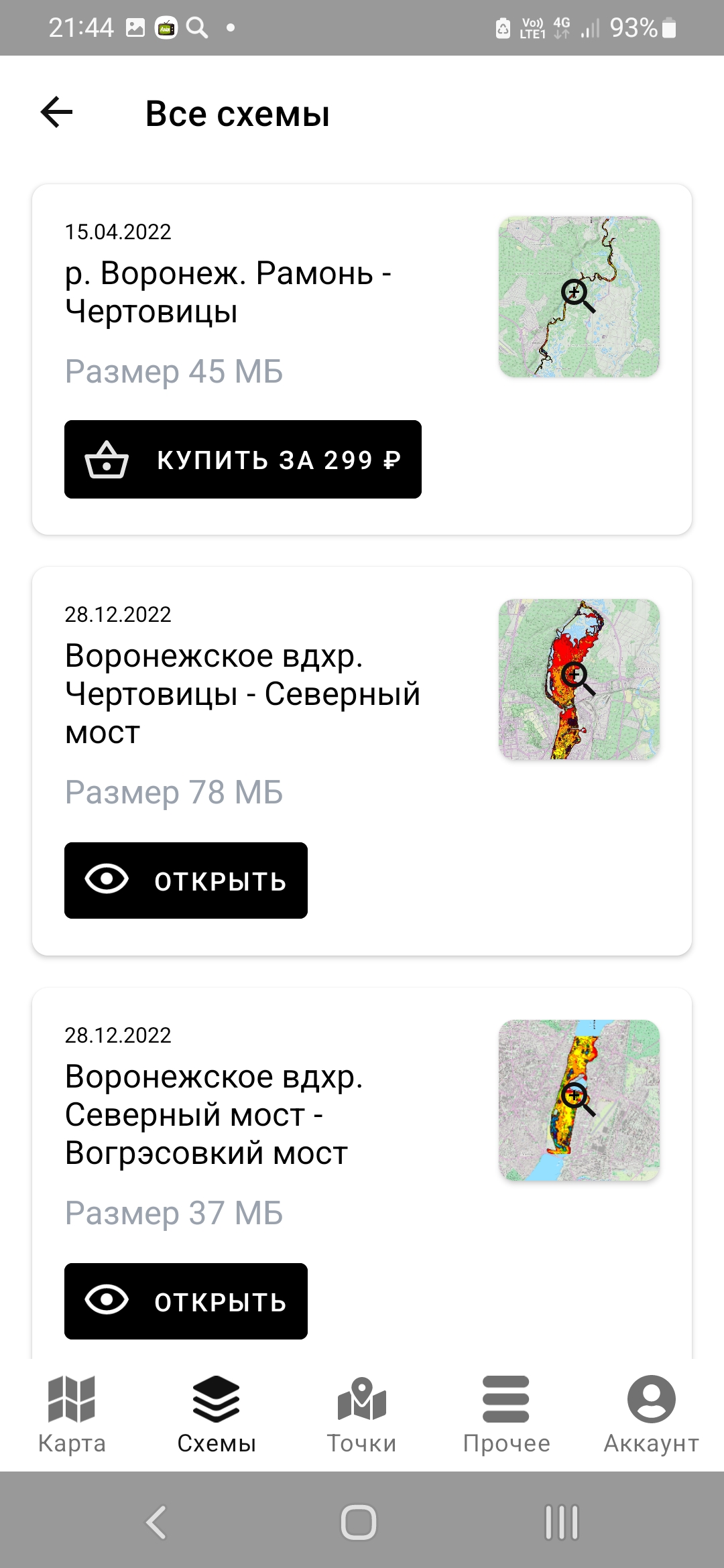This screenshot has width=724, height=1568.
Task: Tap the system home button
Action: coord(359,1522)
